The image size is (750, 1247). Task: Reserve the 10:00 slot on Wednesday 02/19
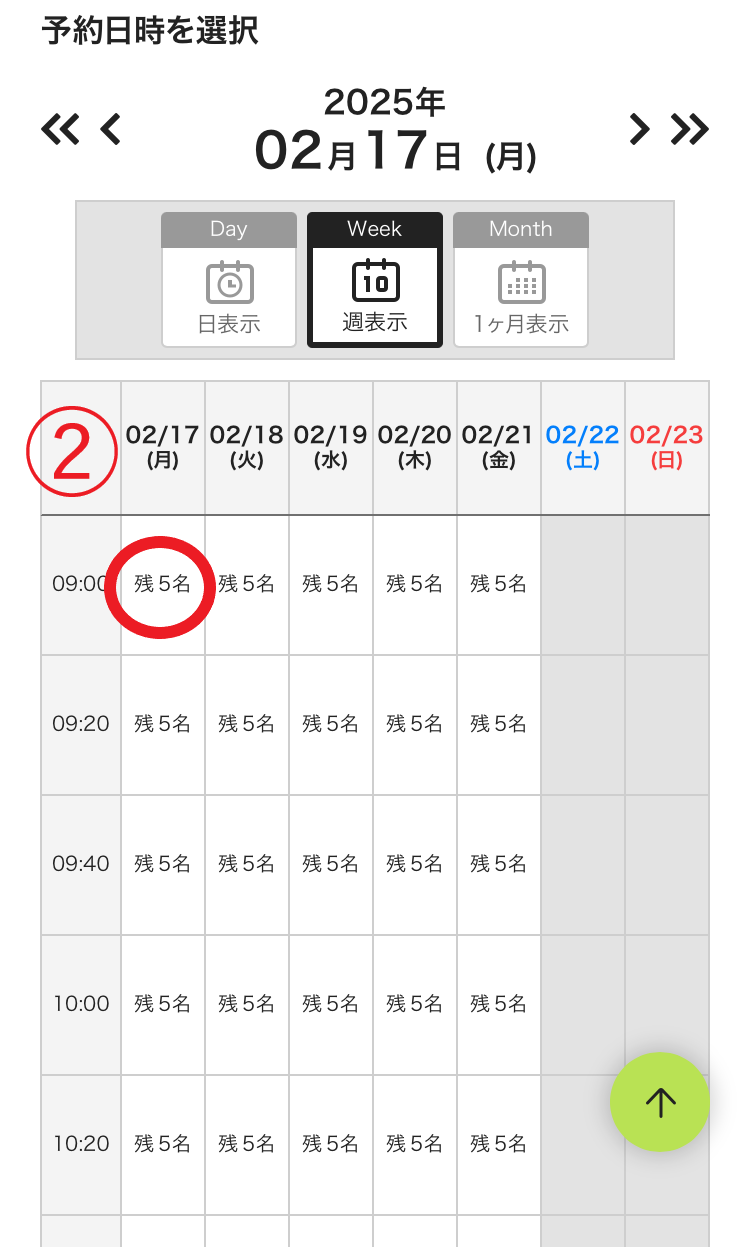pos(330,1004)
